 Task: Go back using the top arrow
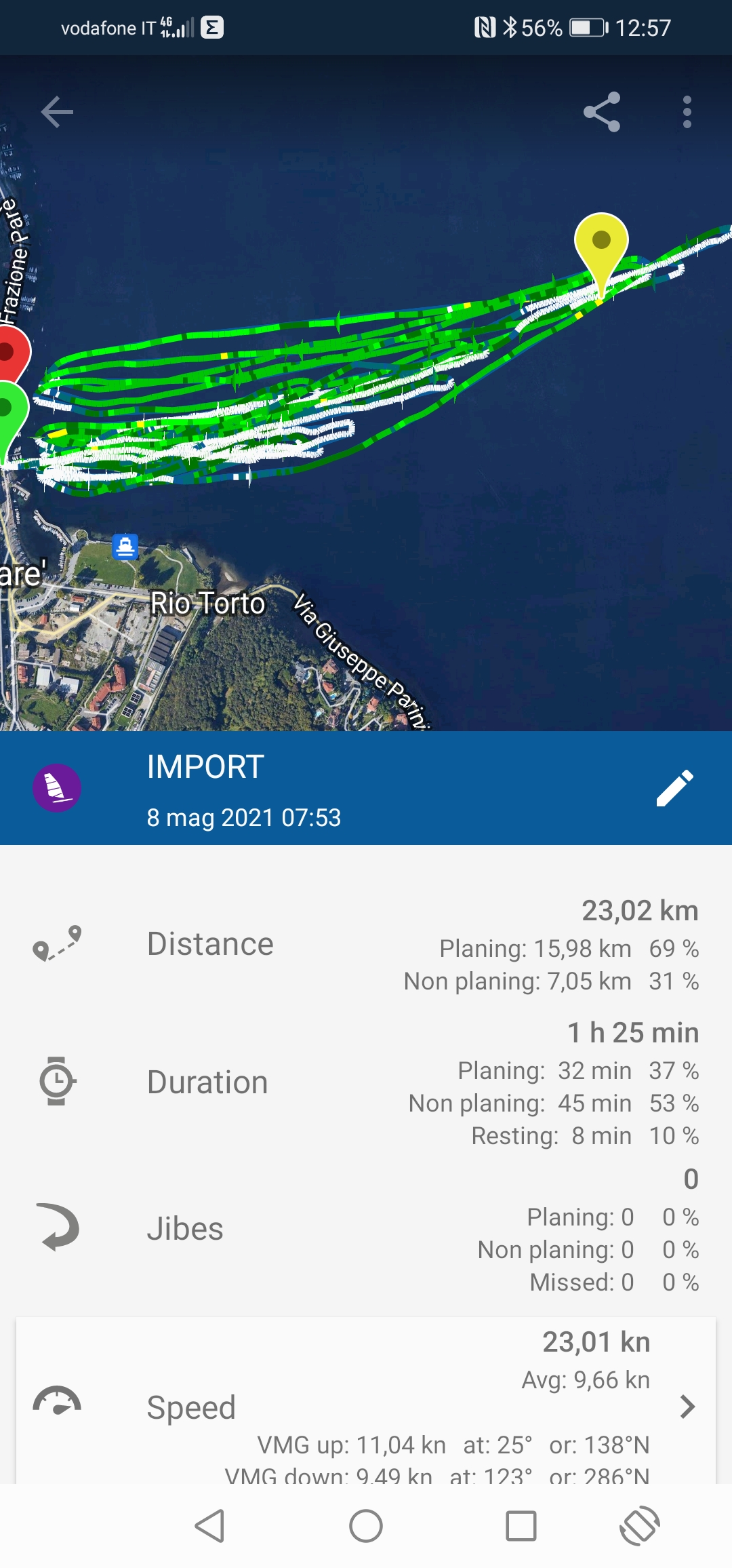pos(57,112)
